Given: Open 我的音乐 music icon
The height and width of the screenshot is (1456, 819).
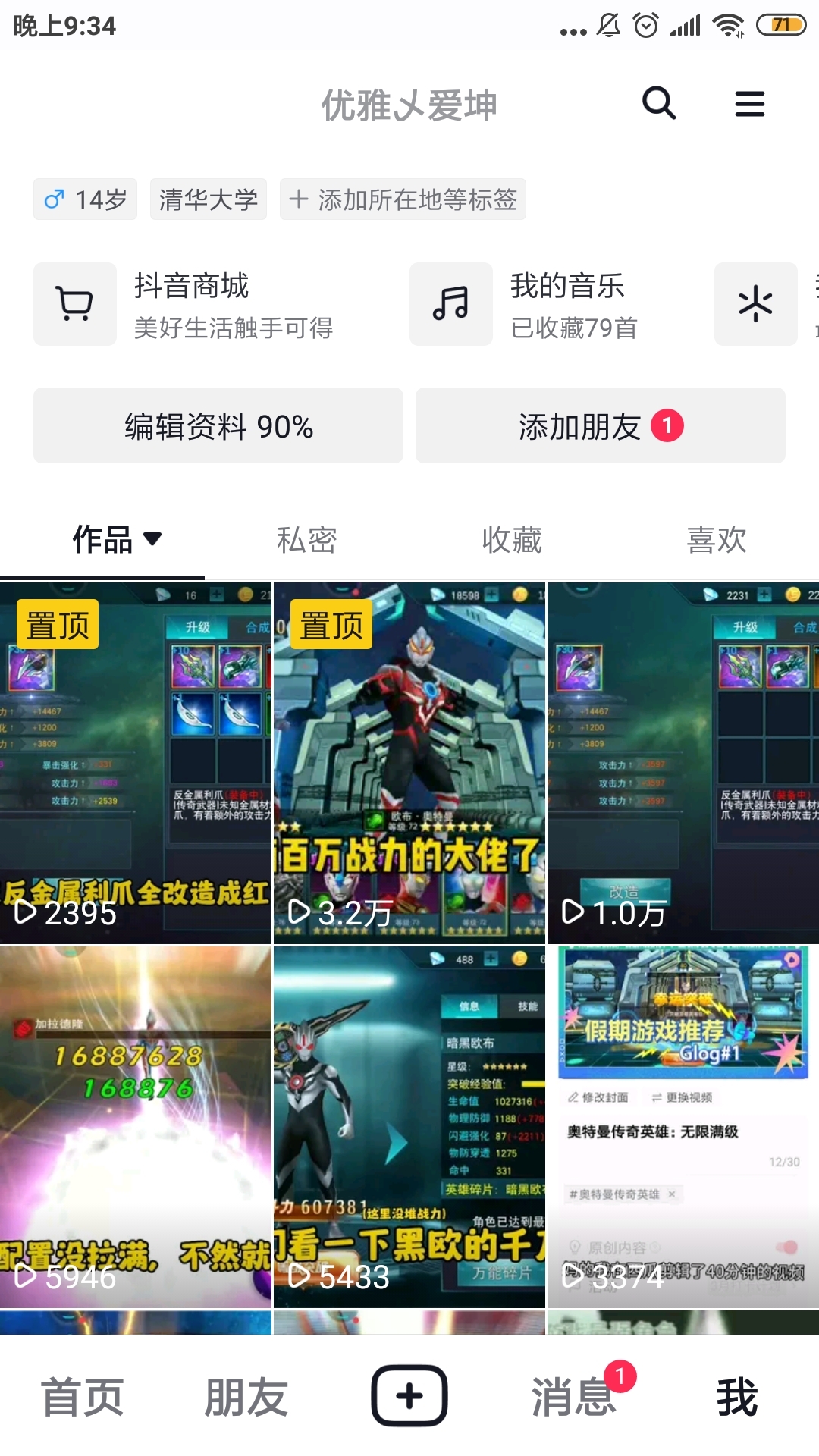Looking at the screenshot, I should point(450,303).
